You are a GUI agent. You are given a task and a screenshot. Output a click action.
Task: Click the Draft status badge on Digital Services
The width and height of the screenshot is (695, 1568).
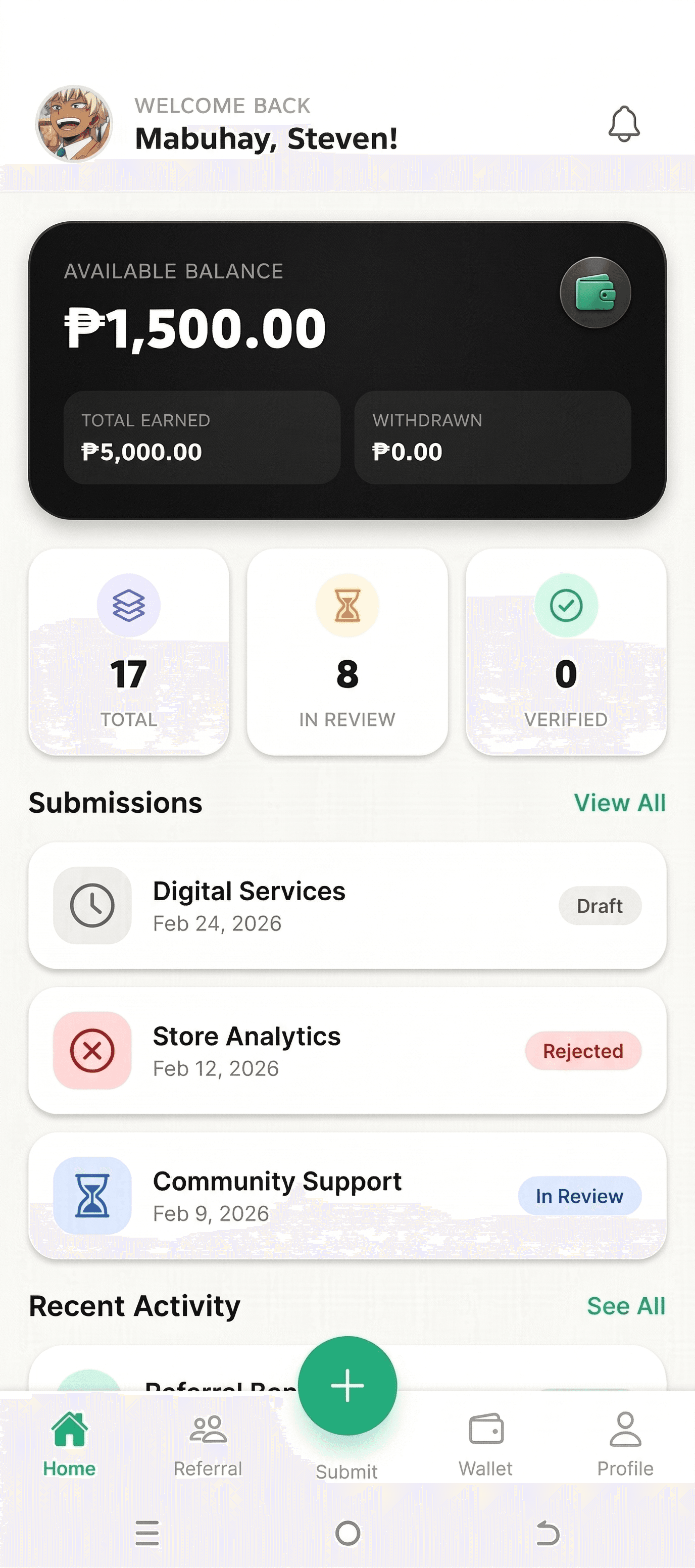coord(600,906)
